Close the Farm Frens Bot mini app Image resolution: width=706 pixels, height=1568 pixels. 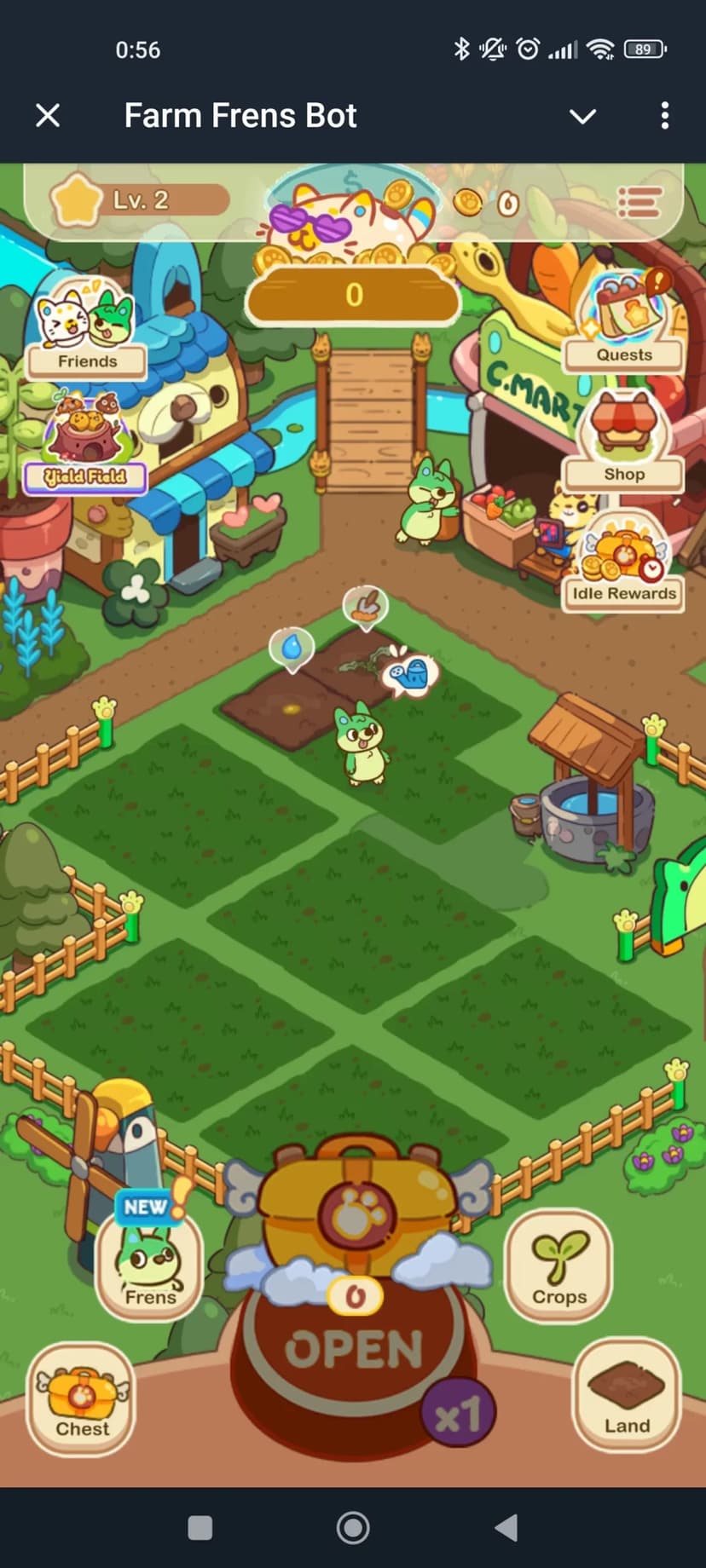48,115
